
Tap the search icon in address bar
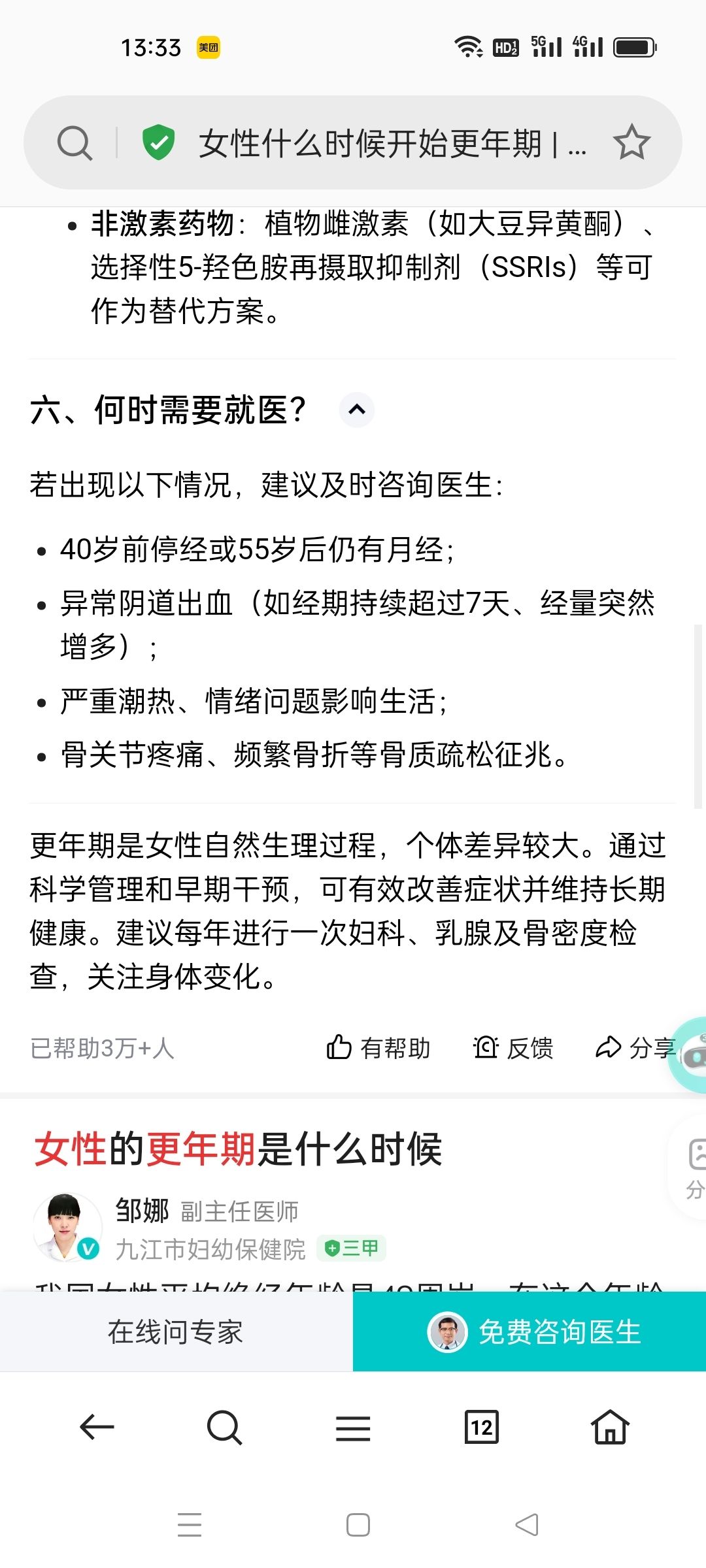75,143
